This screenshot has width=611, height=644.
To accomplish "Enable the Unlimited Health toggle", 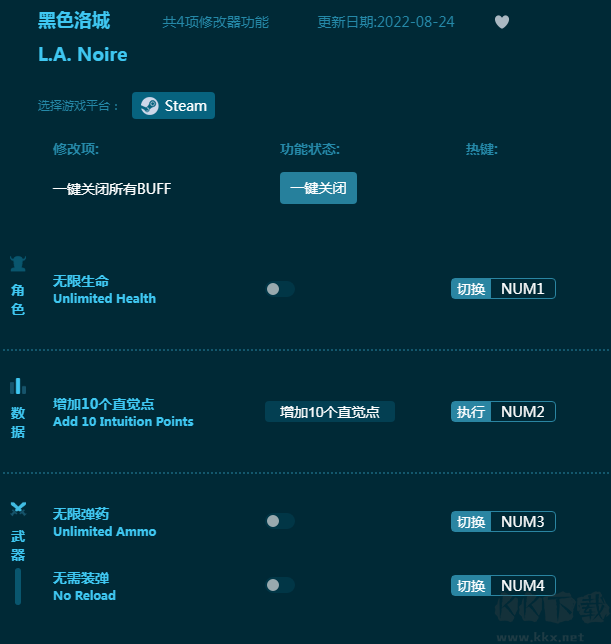I will pyautogui.click(x=280, y=289).
